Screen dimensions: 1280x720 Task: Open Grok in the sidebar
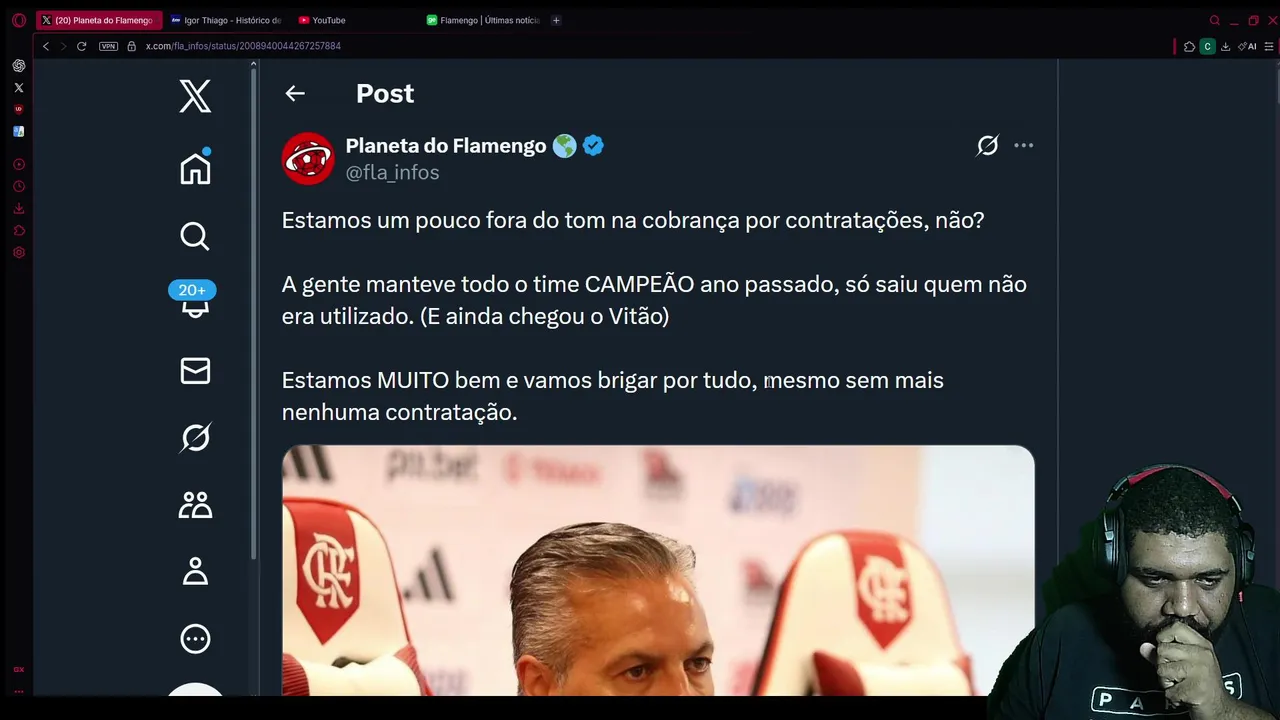[x=195, y=437]
